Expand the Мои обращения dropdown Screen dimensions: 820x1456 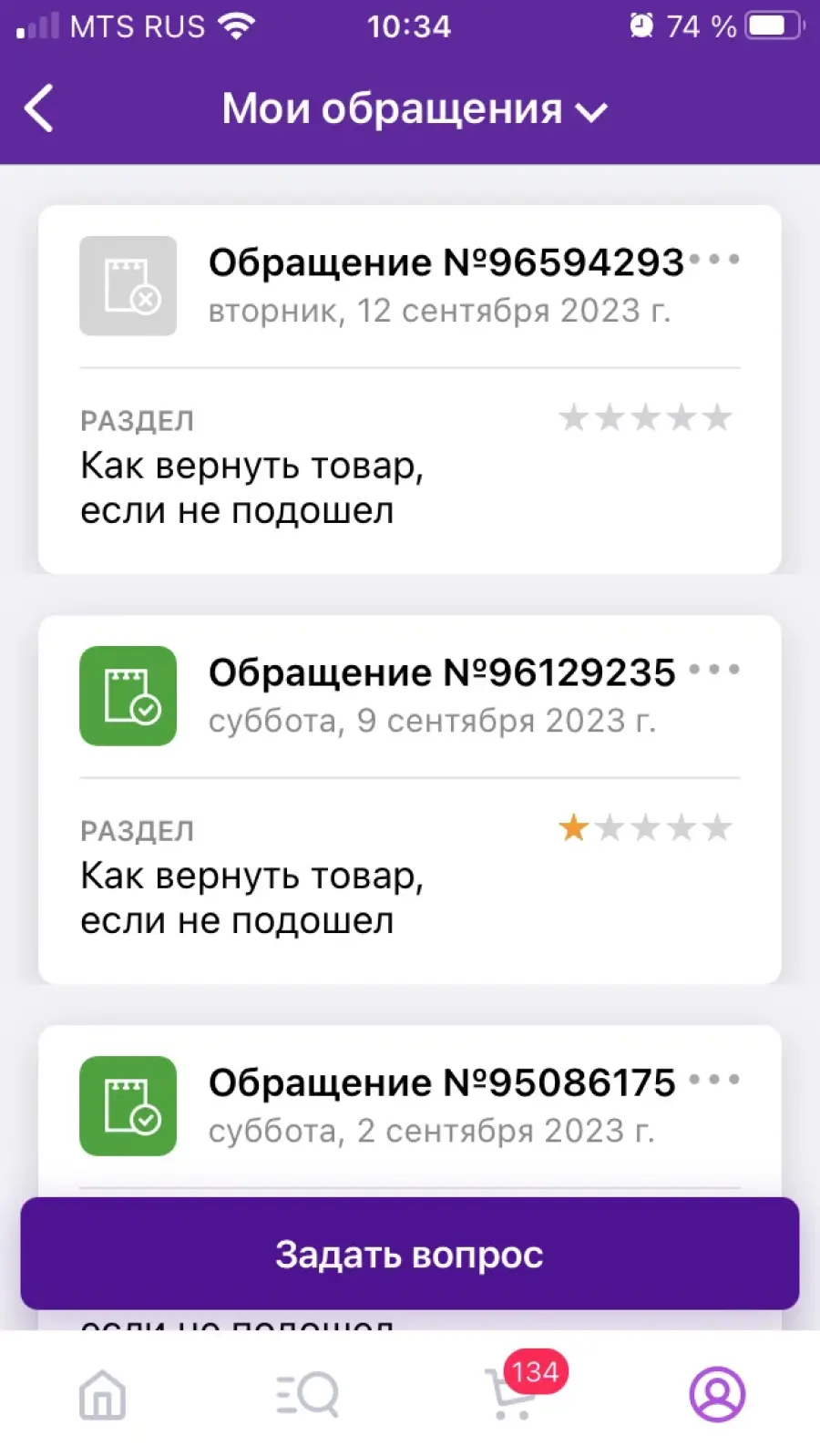point(415,108)
